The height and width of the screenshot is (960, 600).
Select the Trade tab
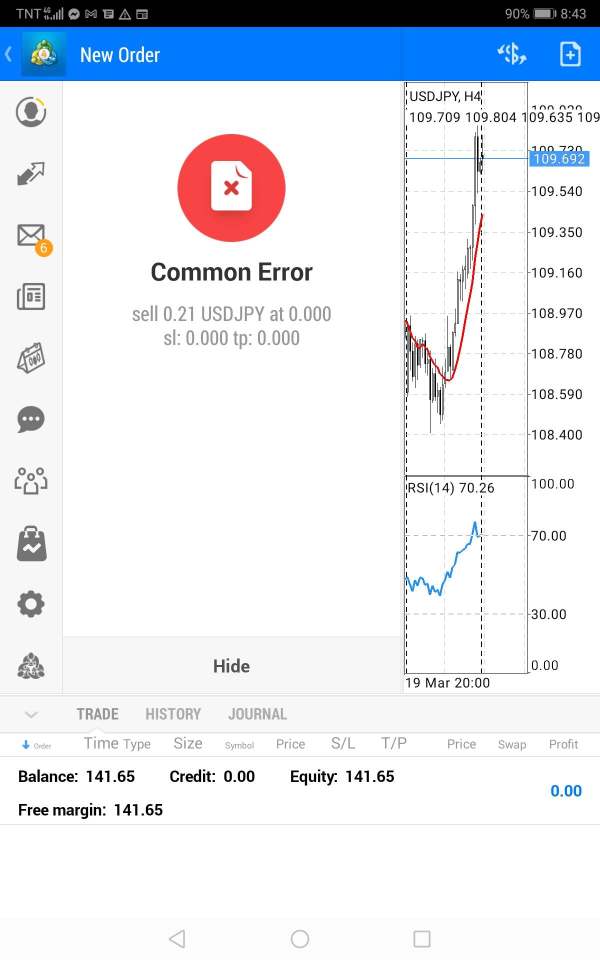click(97, 714)
